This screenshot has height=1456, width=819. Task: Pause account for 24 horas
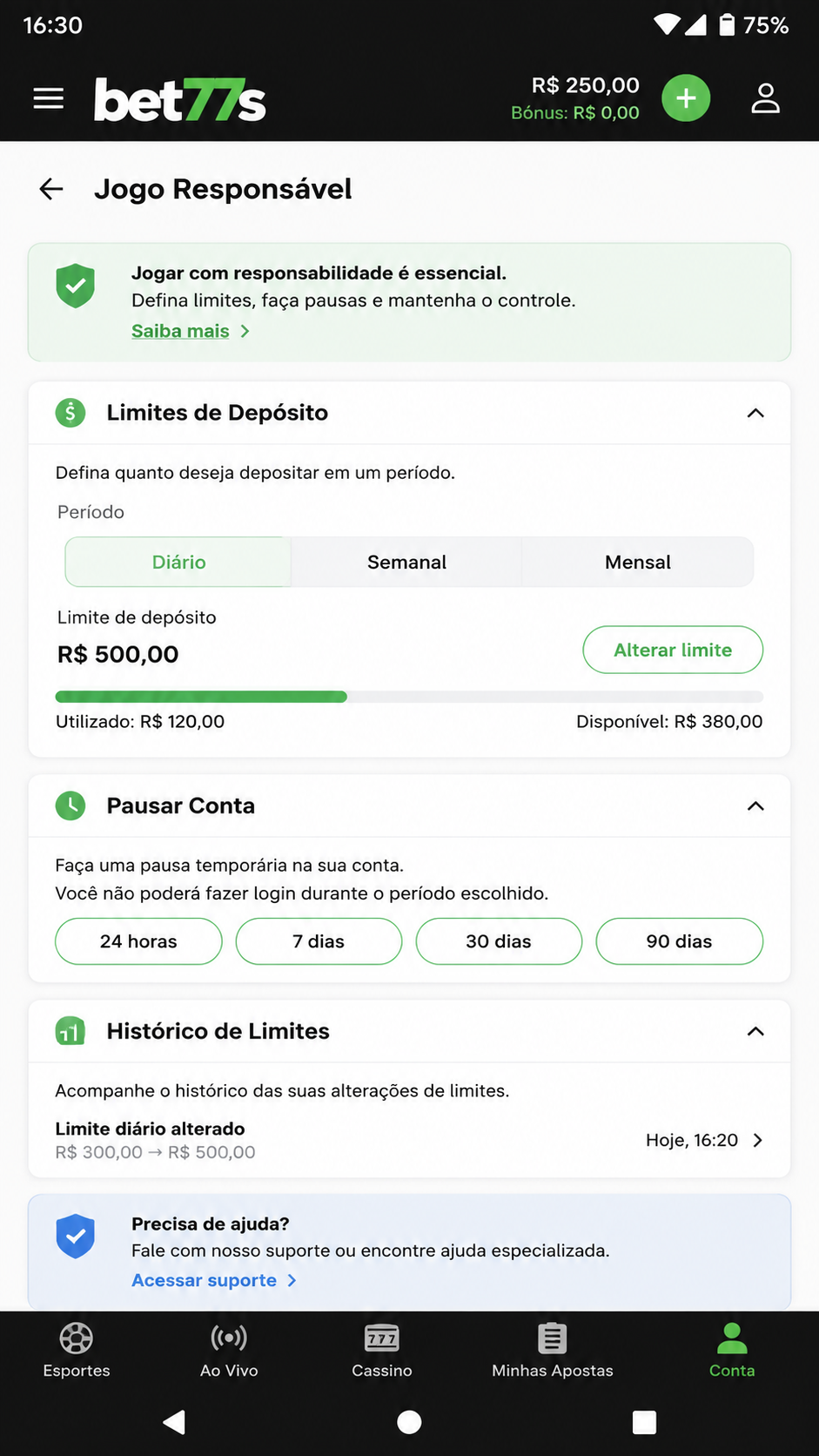tap(138, 941)
